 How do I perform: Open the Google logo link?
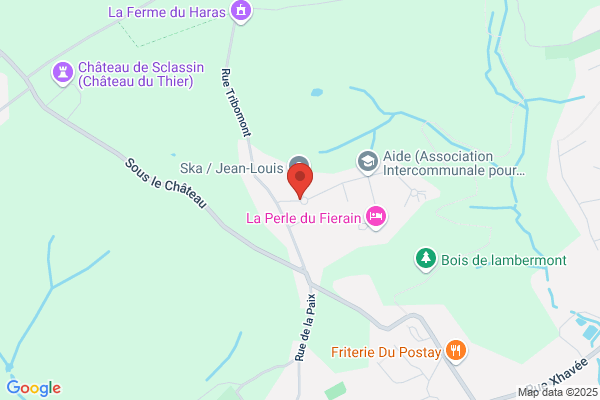point(34,388)
